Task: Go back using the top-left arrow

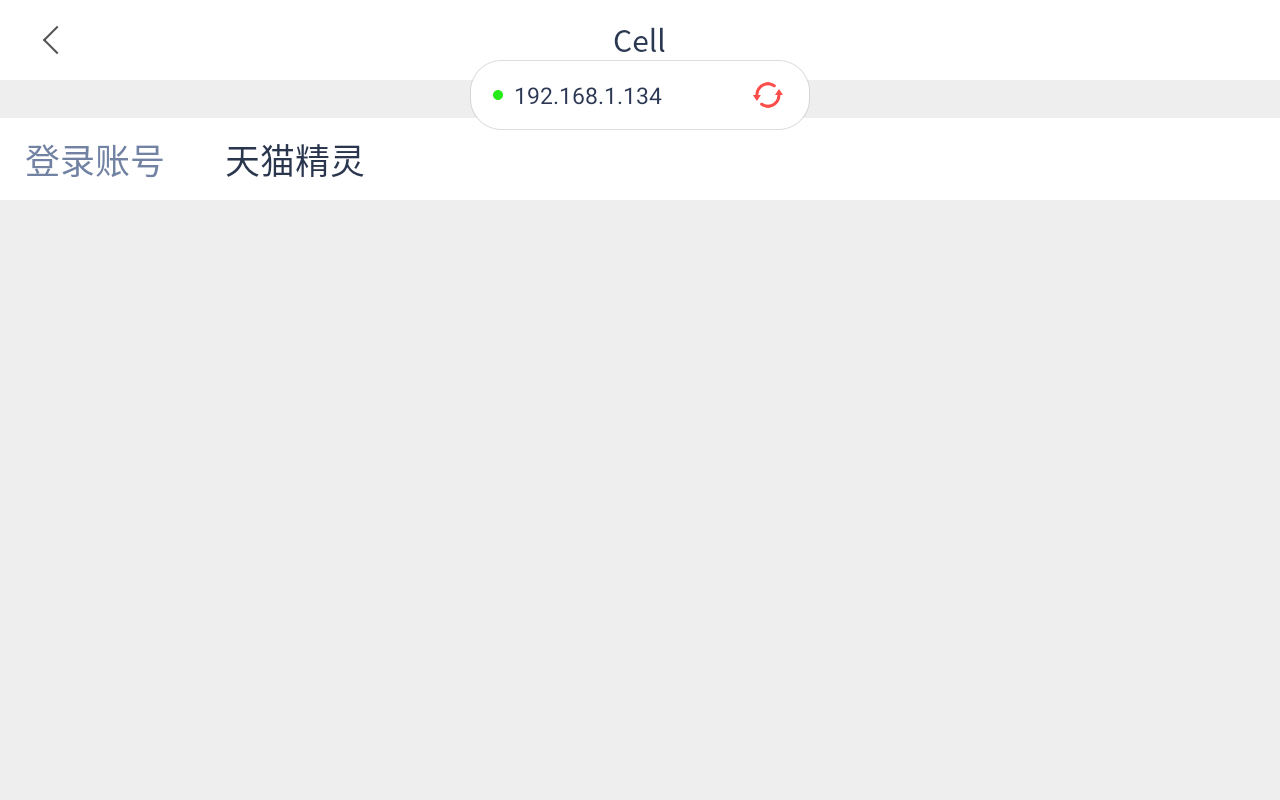Action: pos(51,40)
